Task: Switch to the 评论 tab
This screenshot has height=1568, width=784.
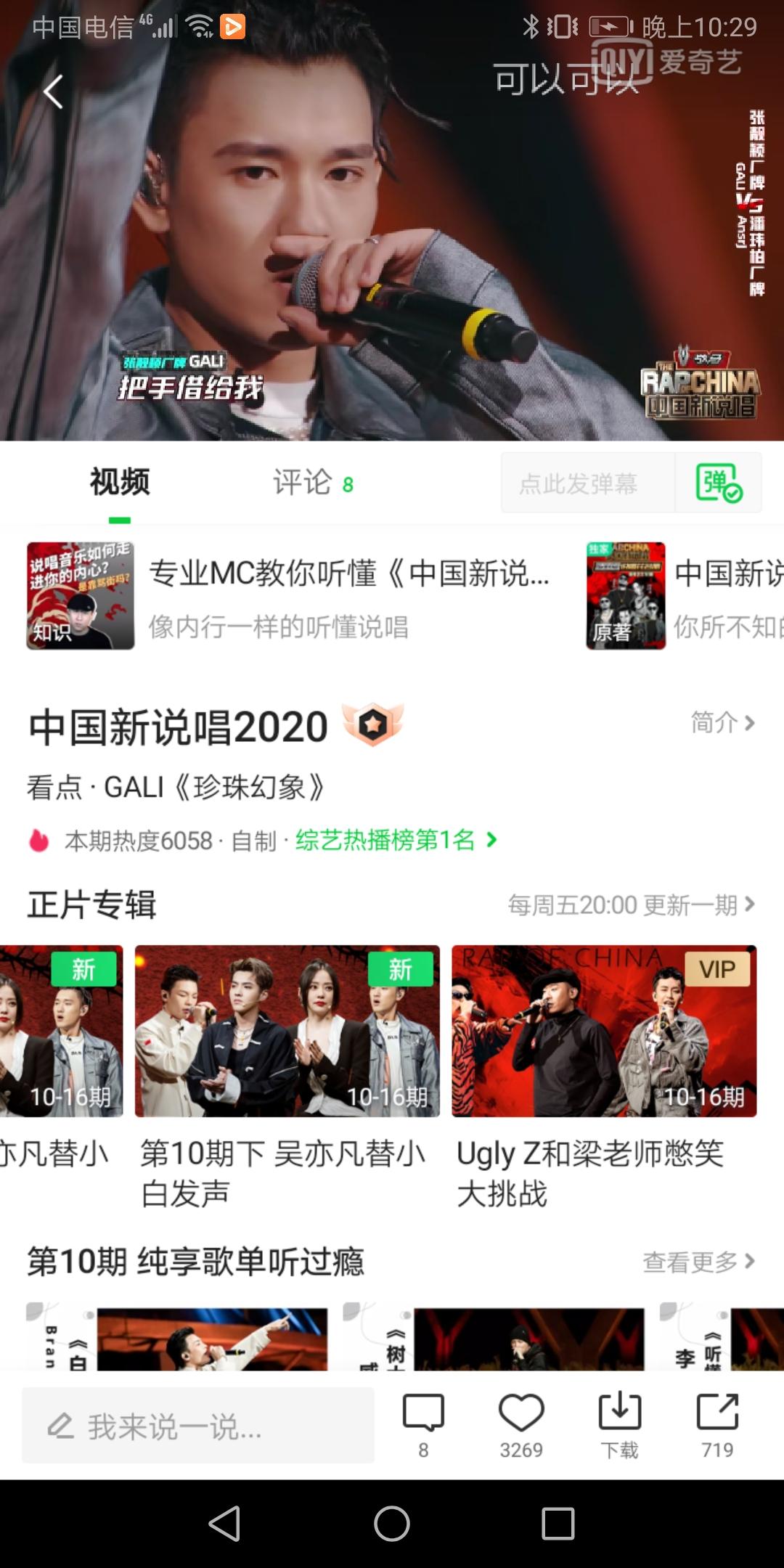Action: 313,483
